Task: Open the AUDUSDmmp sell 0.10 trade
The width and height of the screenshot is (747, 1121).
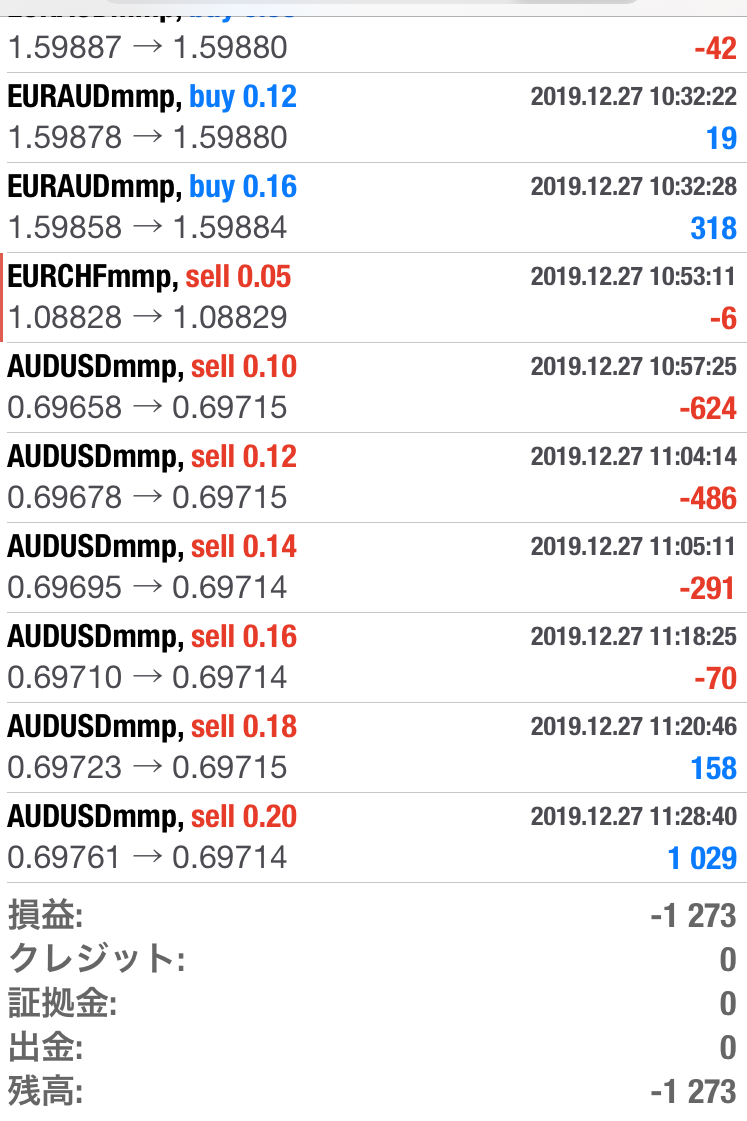Action: tap(373, 387)
